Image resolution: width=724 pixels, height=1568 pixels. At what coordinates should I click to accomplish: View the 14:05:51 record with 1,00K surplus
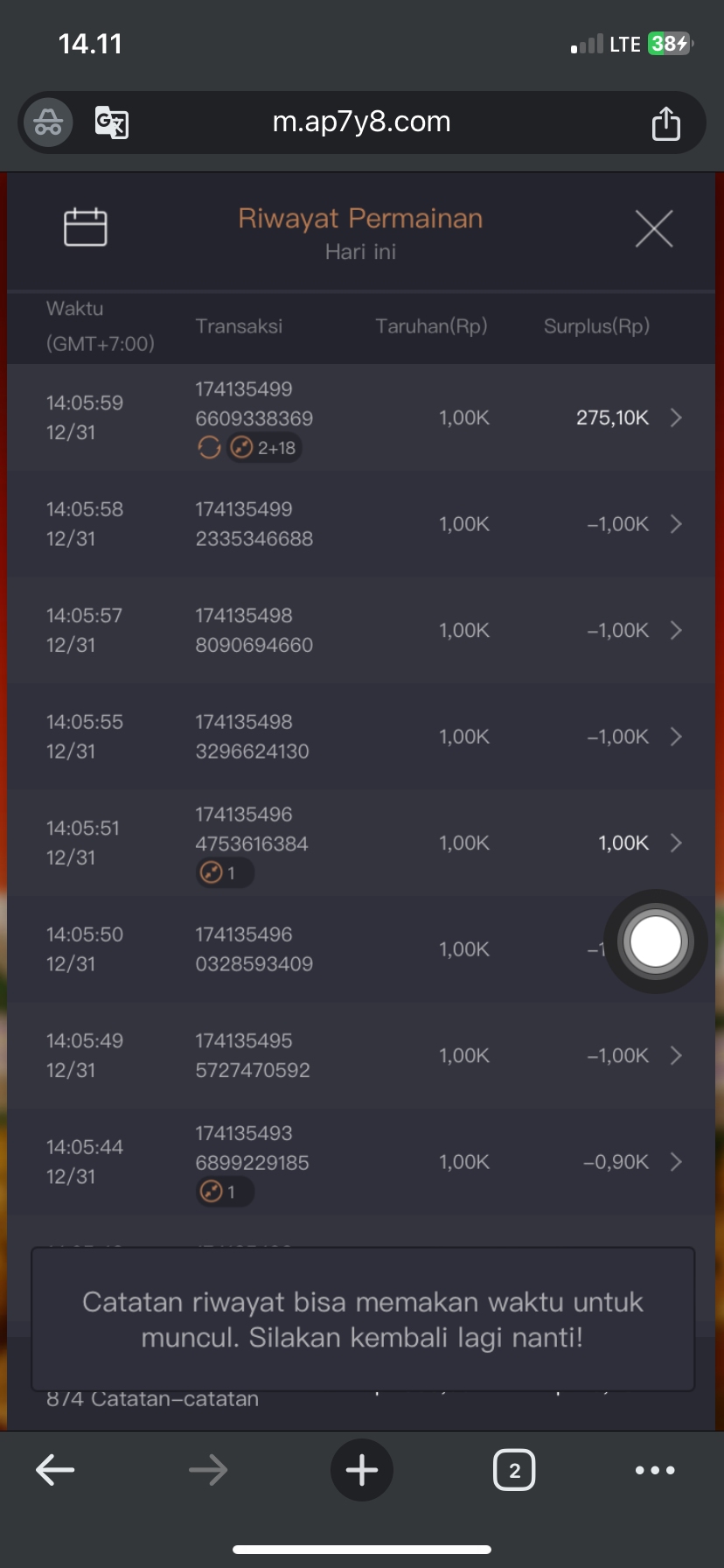coord(675,843)
